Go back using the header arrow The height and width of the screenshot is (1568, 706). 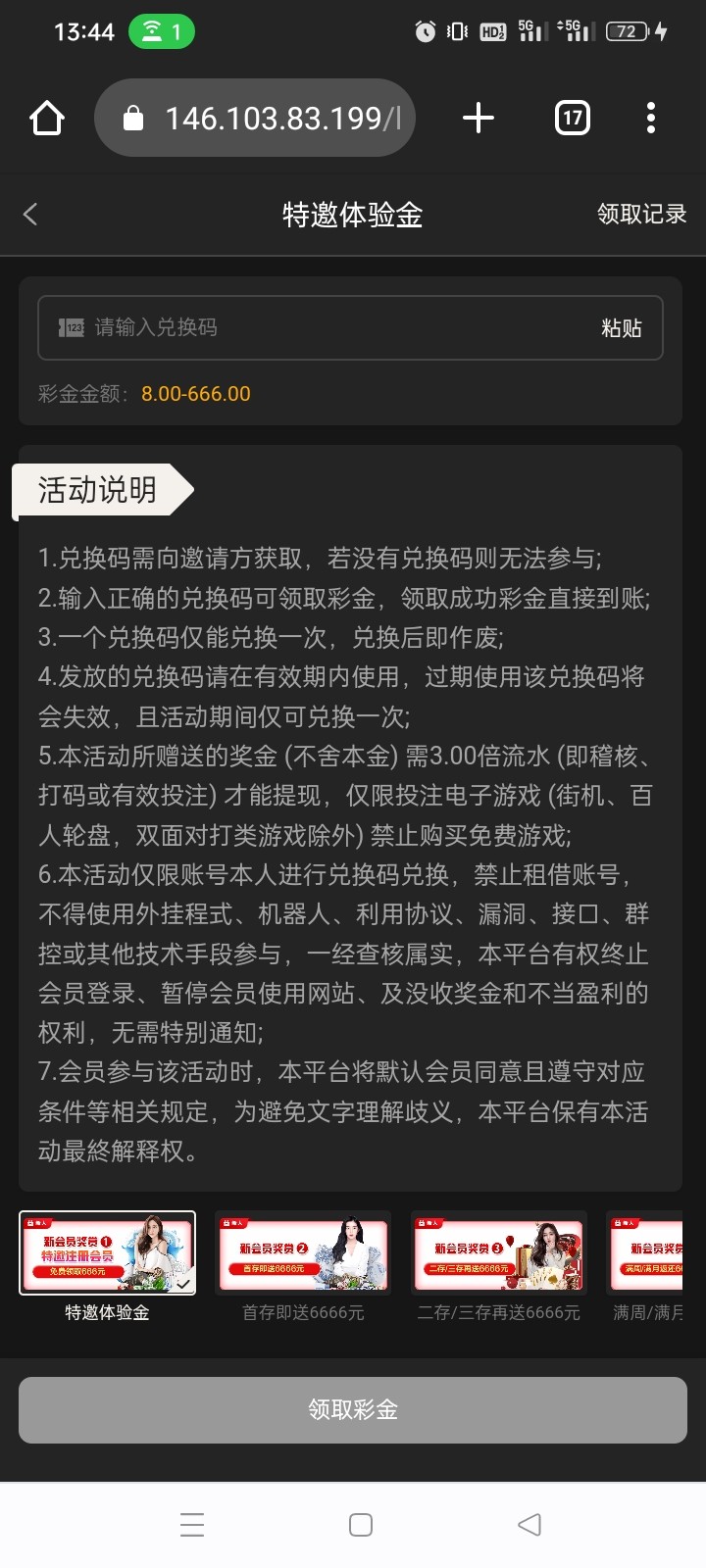(x=31, y=215)
